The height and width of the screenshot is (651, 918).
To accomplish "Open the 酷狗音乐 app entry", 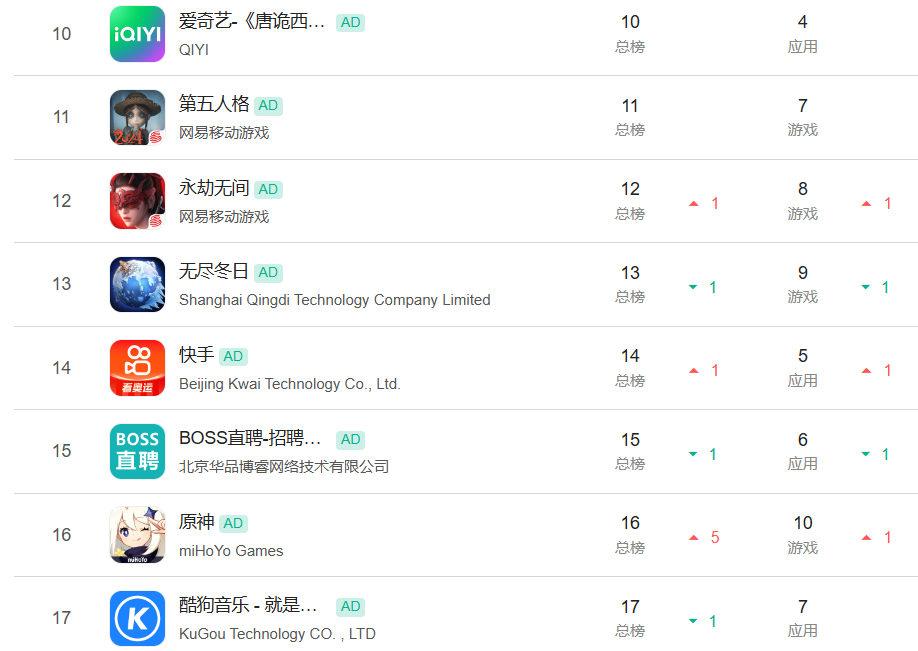I will (248, 606).
